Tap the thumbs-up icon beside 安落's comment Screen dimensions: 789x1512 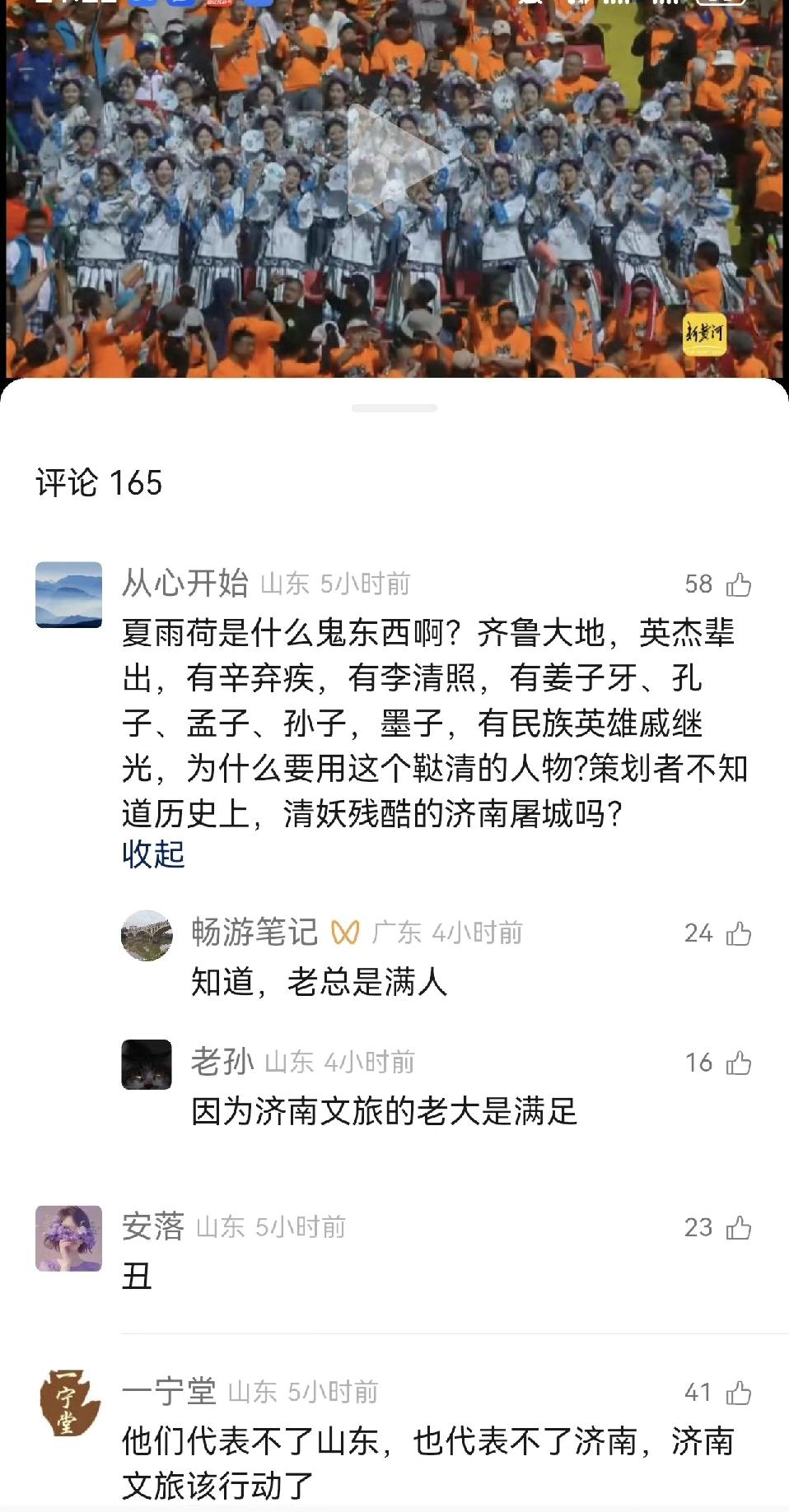pos(739,1228)
